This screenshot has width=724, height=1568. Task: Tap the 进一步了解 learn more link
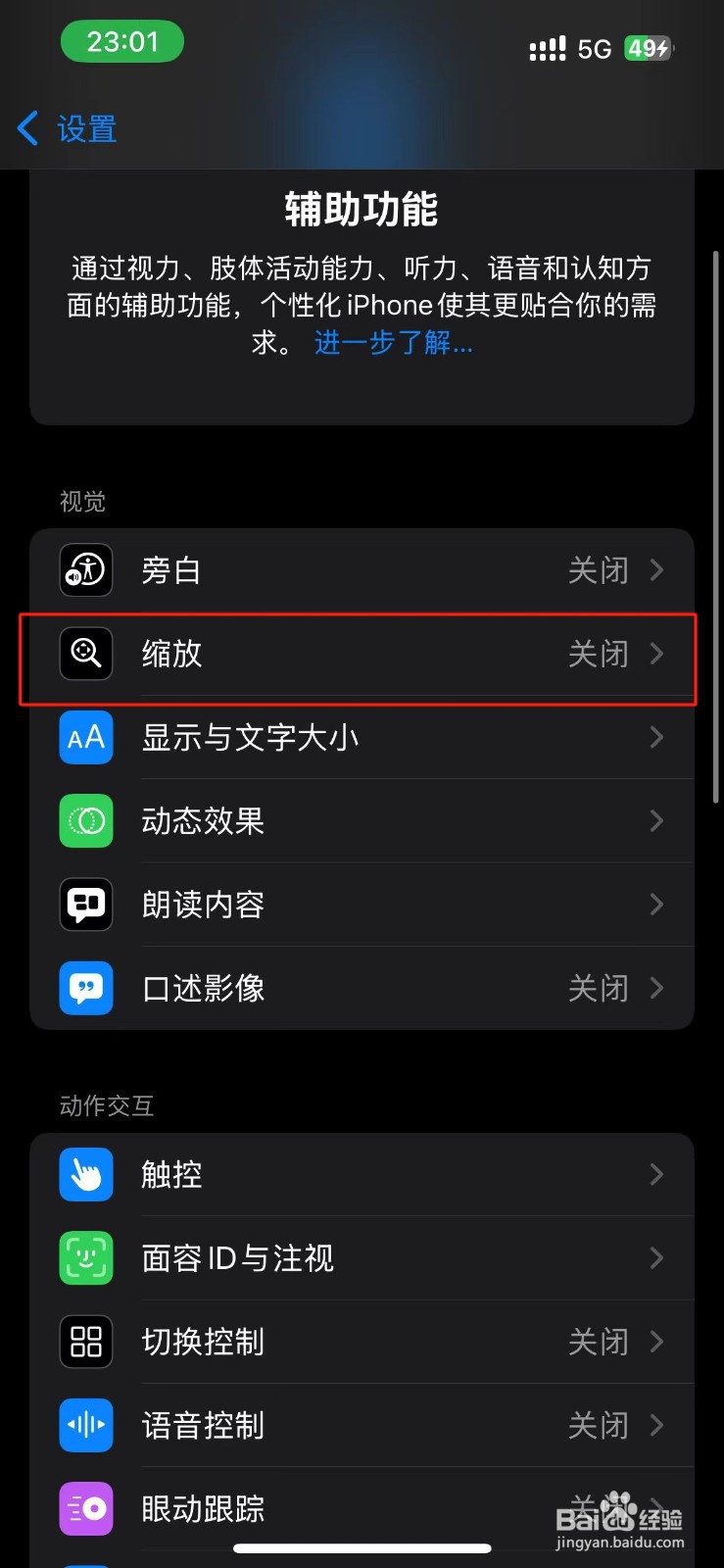click(x=392, y=344)
